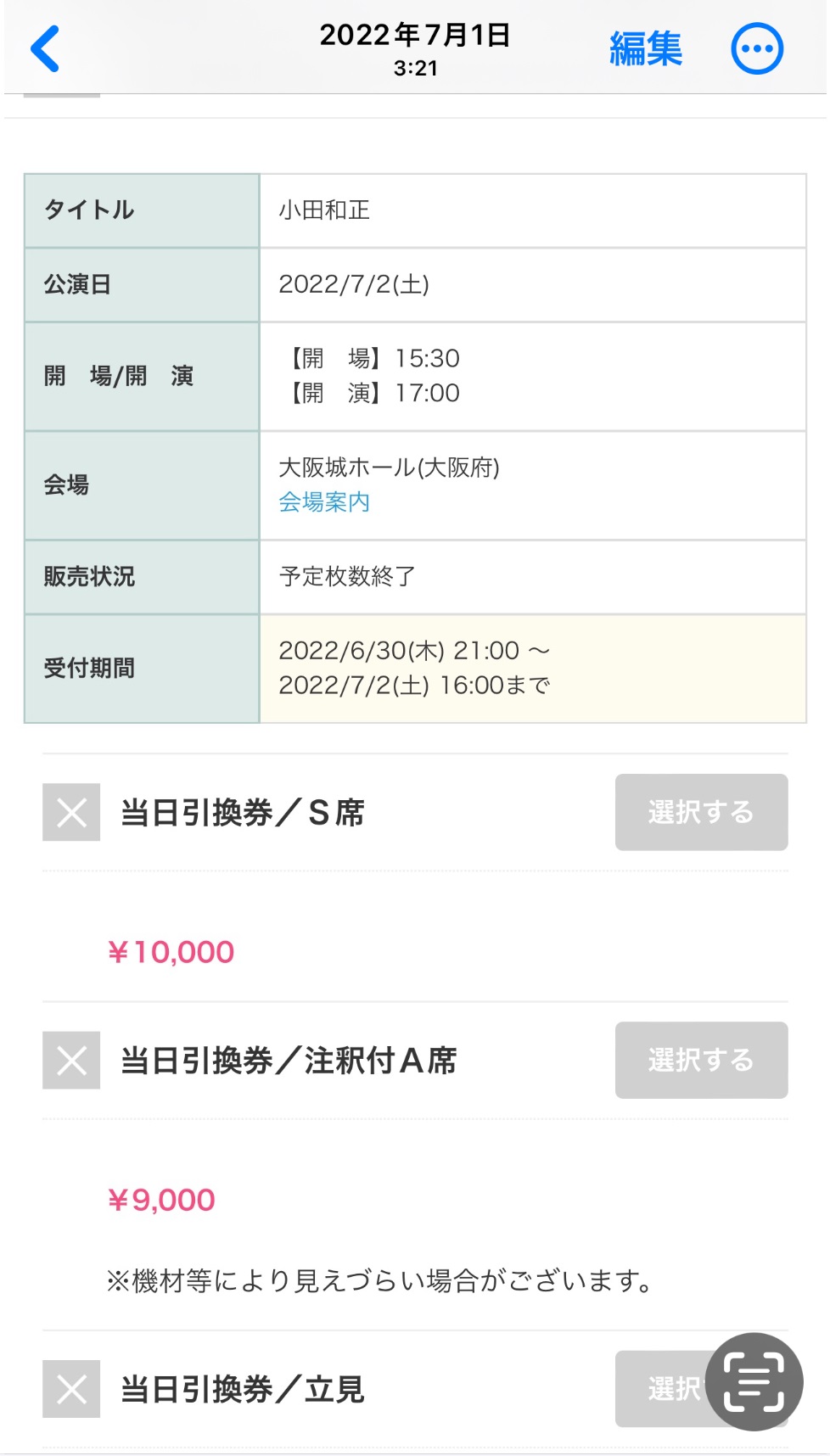Open the 会場案内 venue guide link
The image size is (830, 1456).
click(x=324, y=502)
